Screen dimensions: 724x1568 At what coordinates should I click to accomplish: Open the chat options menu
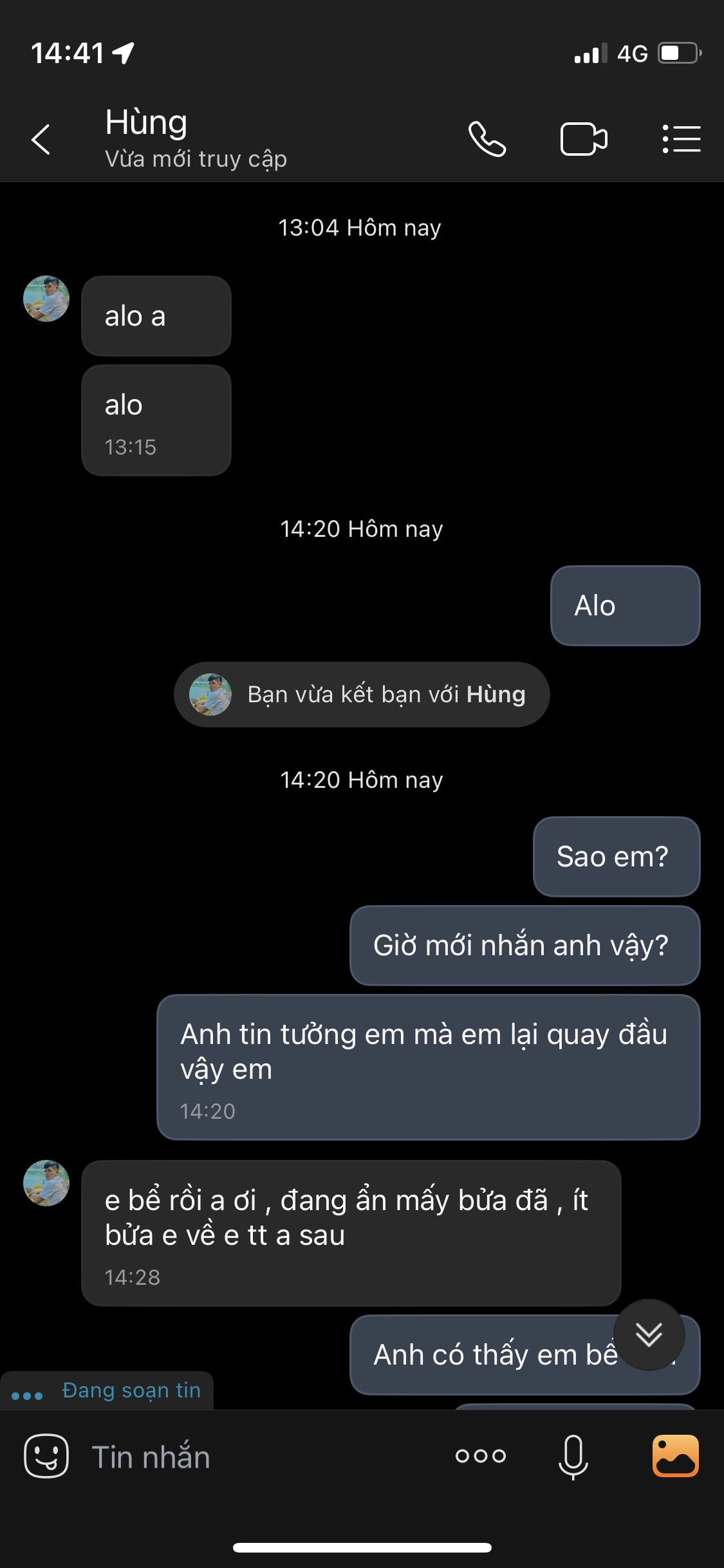(x=682, y=139)
